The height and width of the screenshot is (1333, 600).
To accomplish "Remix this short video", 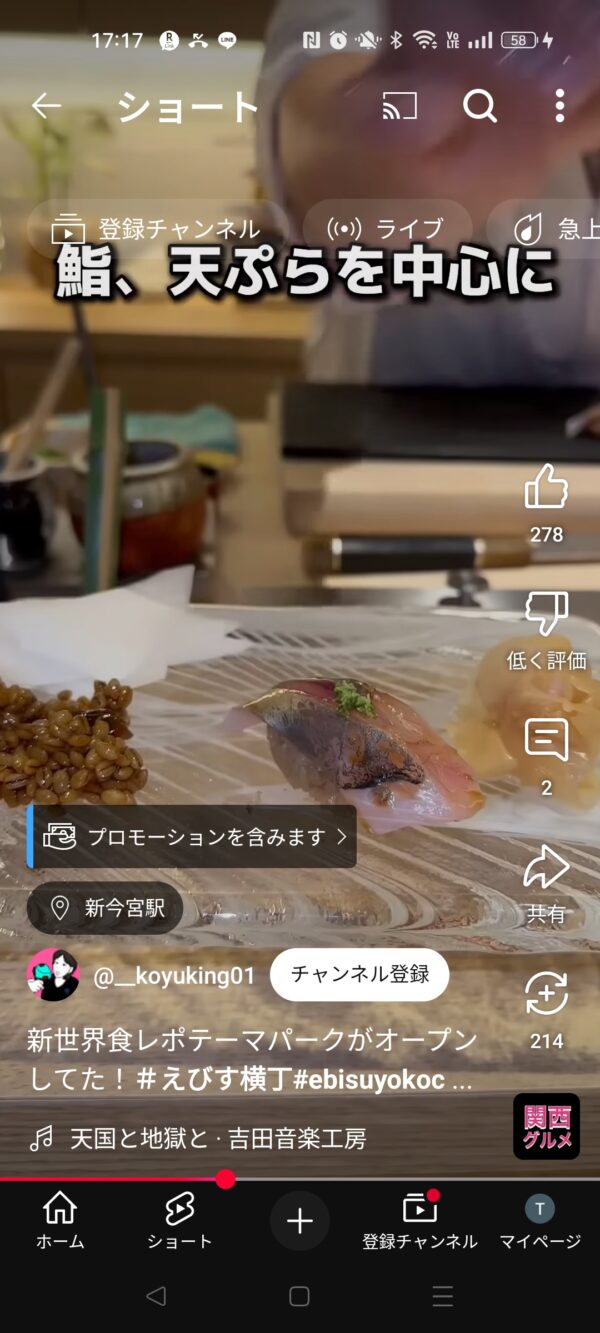I will click(546, 996).
